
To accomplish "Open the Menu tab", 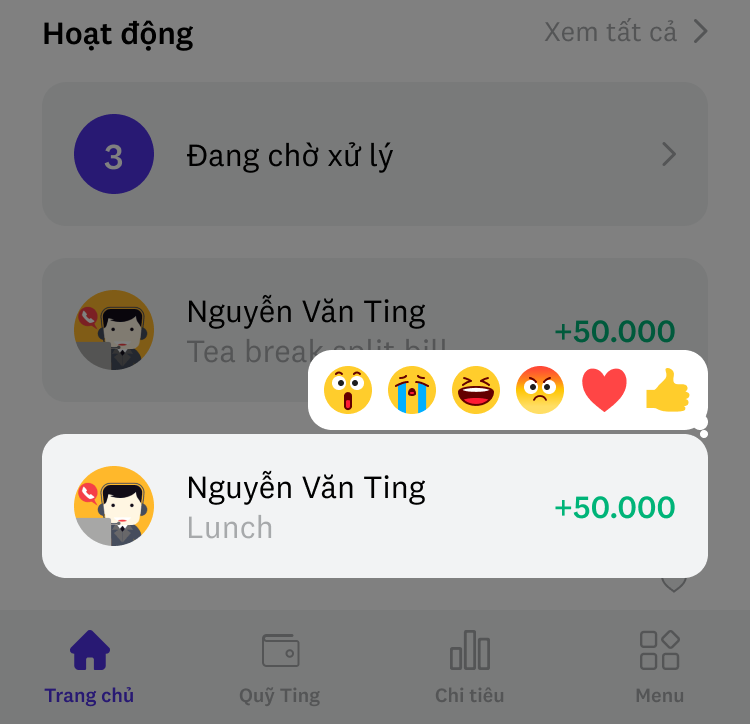I will point(659,666).
